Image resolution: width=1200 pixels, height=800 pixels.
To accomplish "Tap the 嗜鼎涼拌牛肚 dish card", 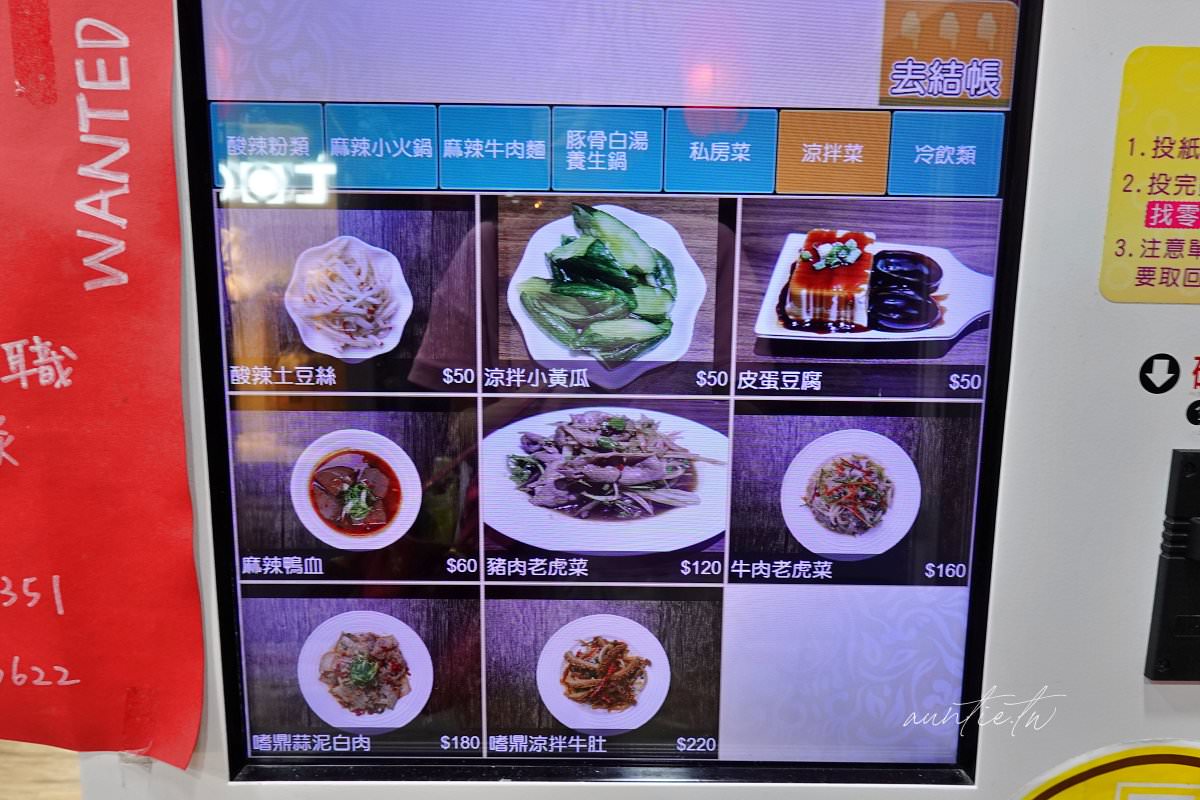I will click(x=603, y=674).
